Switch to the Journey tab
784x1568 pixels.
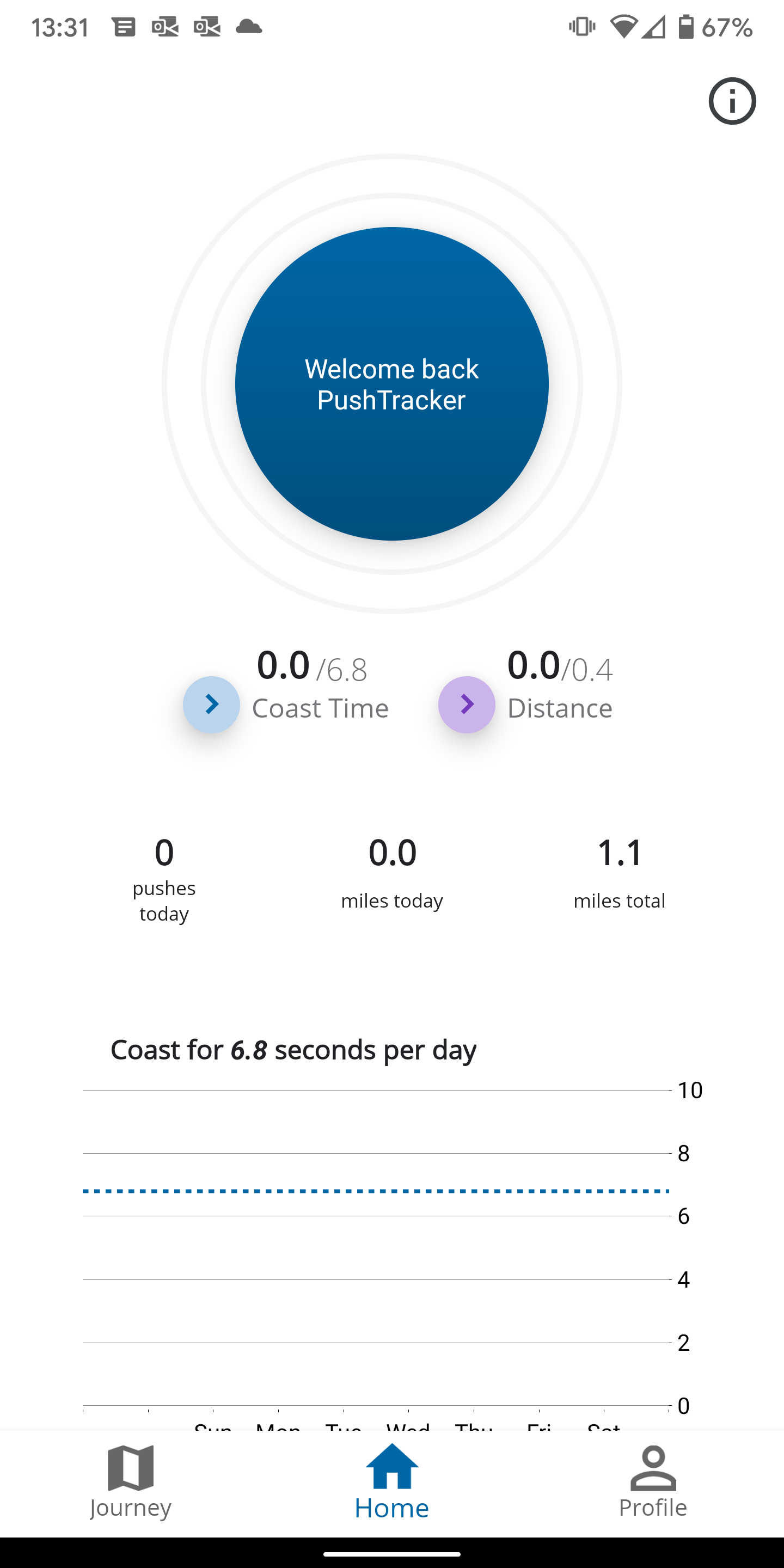(130, 1483)
